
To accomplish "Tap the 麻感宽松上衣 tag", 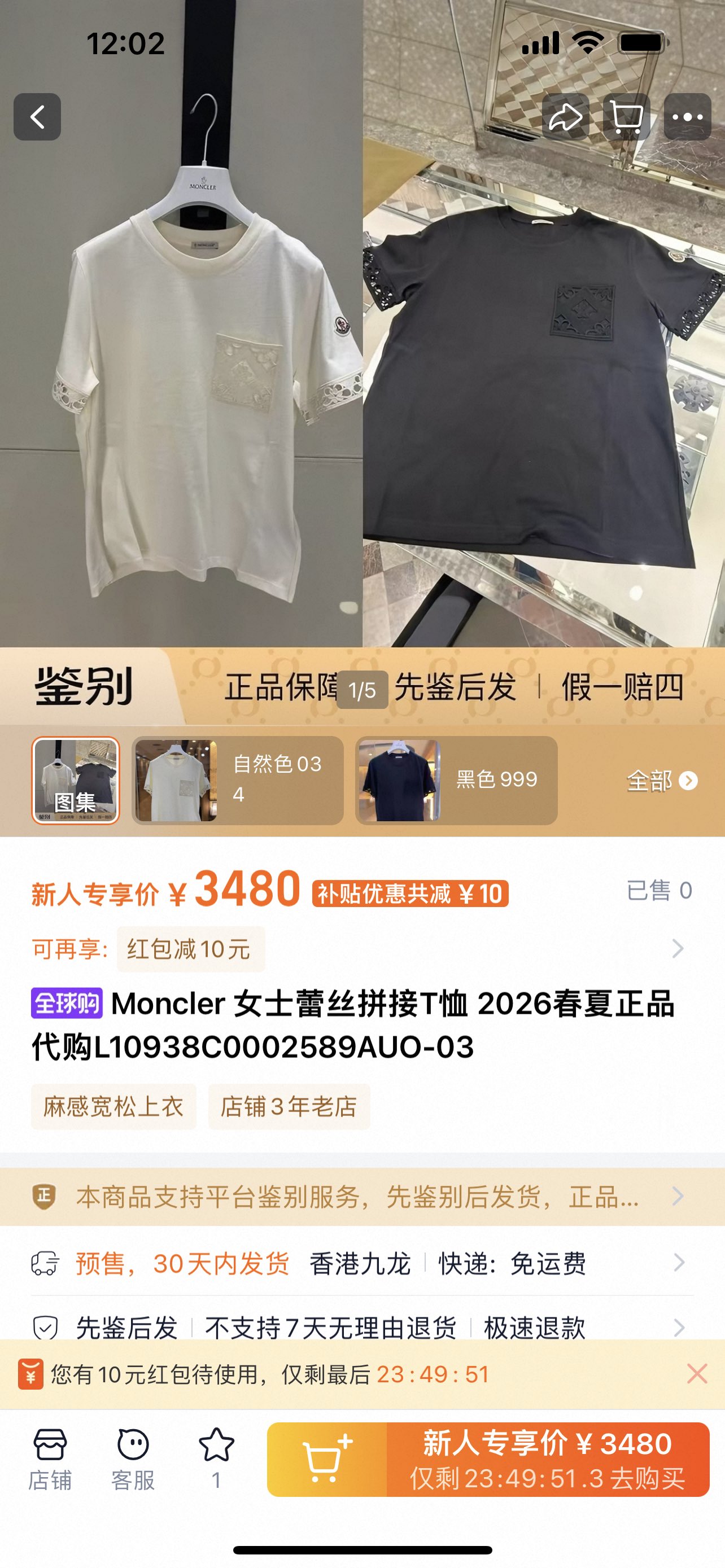I will 113,1107.
